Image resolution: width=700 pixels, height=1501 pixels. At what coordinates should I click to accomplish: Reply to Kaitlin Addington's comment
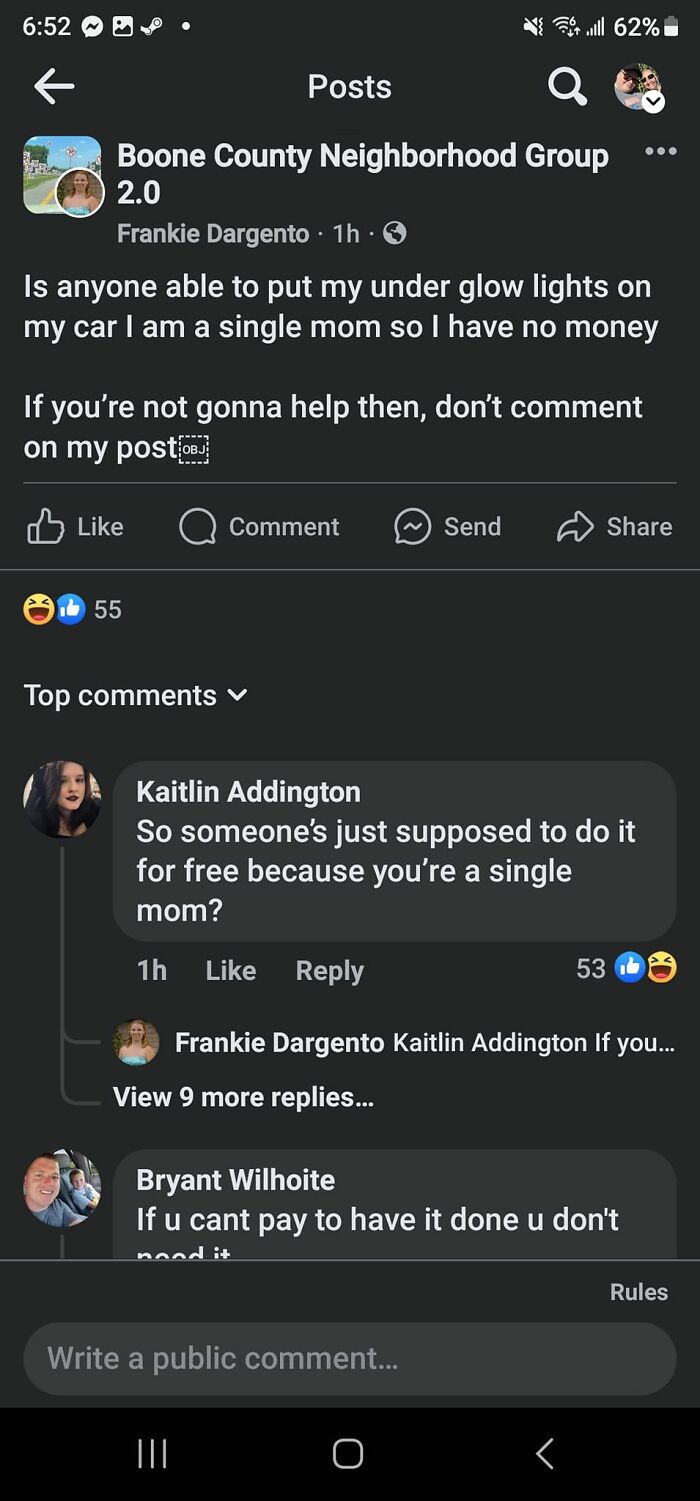(329, 970)
